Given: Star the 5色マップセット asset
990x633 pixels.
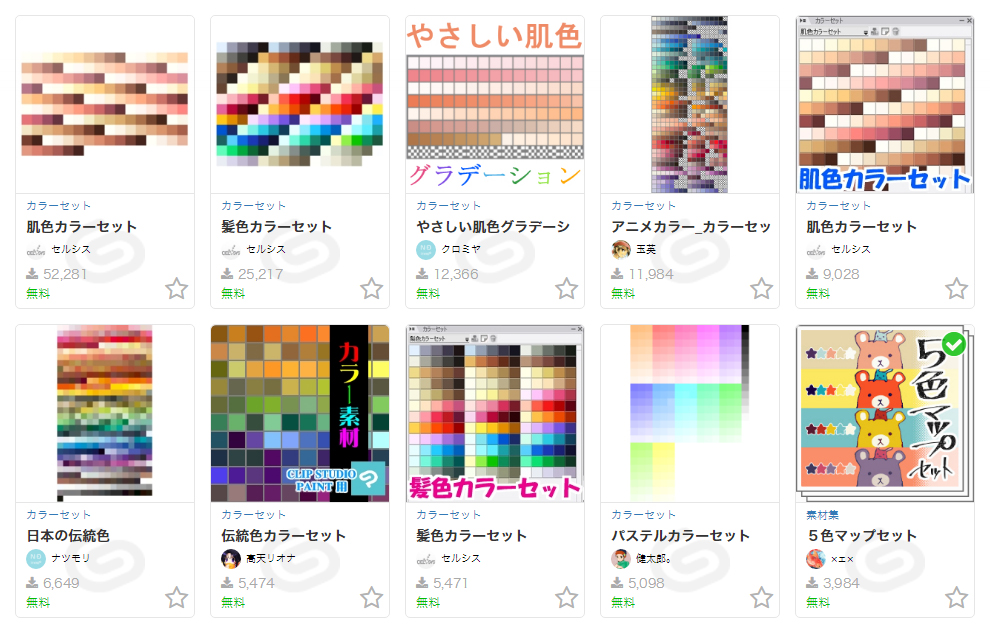Looking at the screenshot, I should (956, 598).
